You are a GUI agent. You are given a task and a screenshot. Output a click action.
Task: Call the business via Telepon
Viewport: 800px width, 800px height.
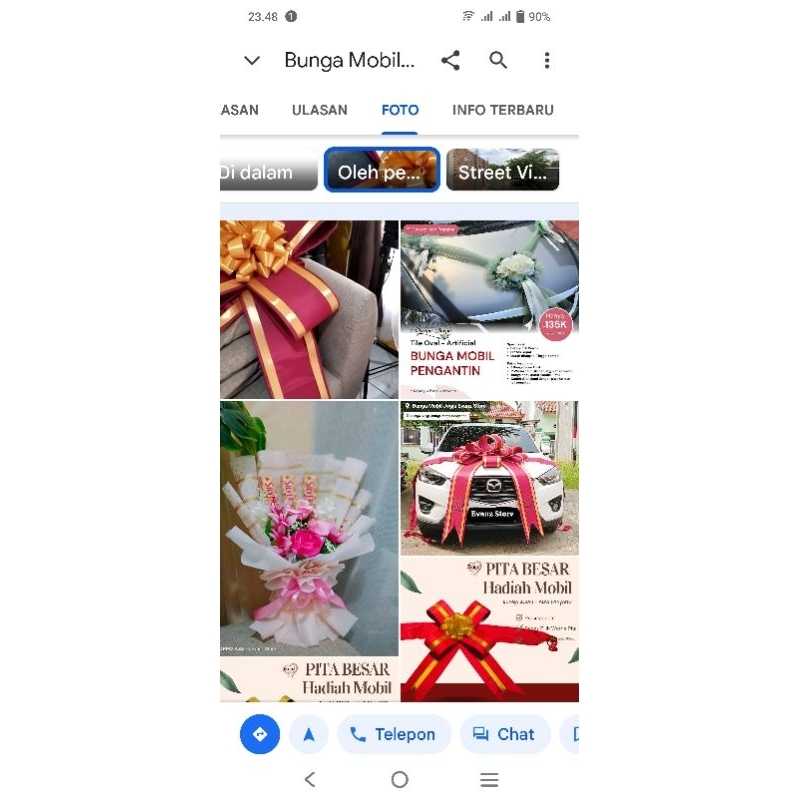[x=394, y=734]
